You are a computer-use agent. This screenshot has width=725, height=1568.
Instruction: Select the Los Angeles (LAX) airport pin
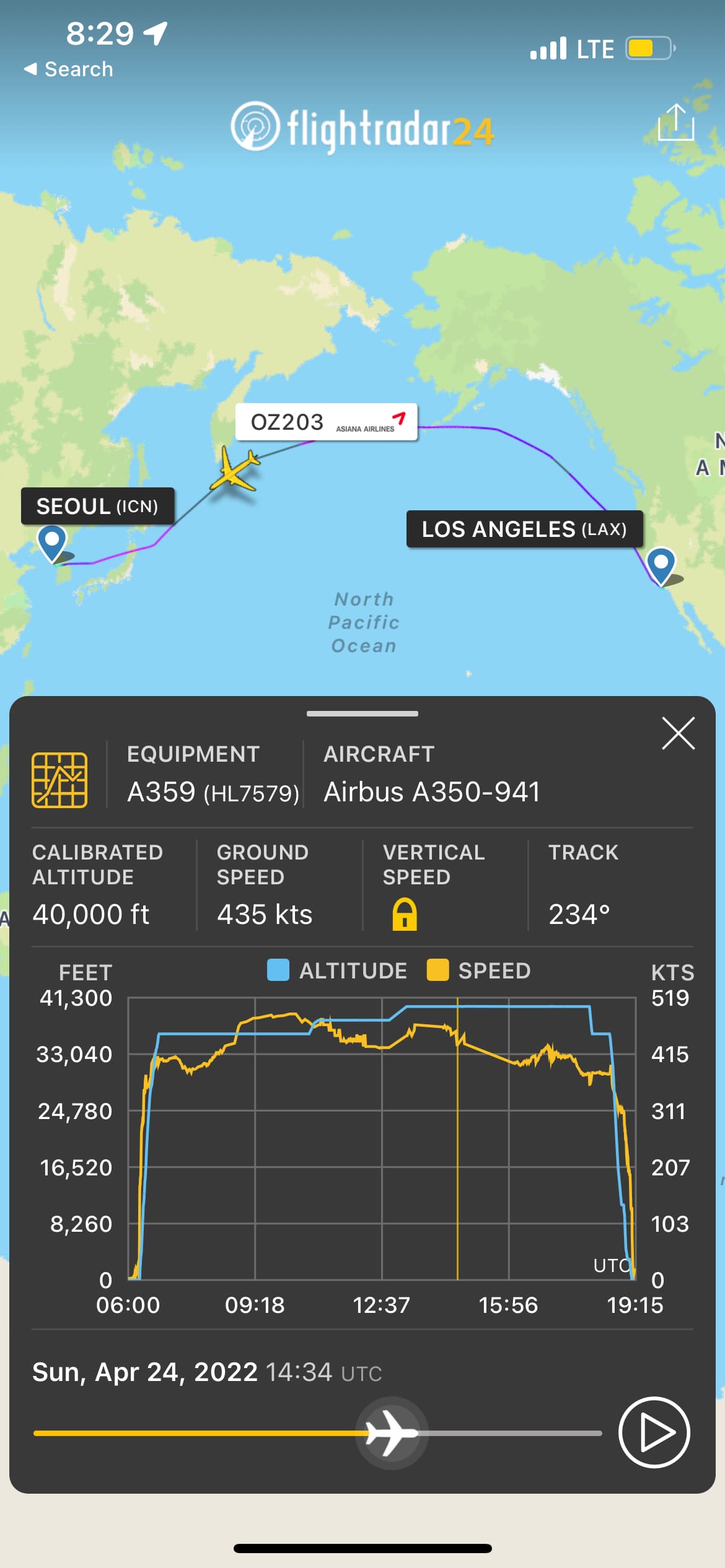661,565
